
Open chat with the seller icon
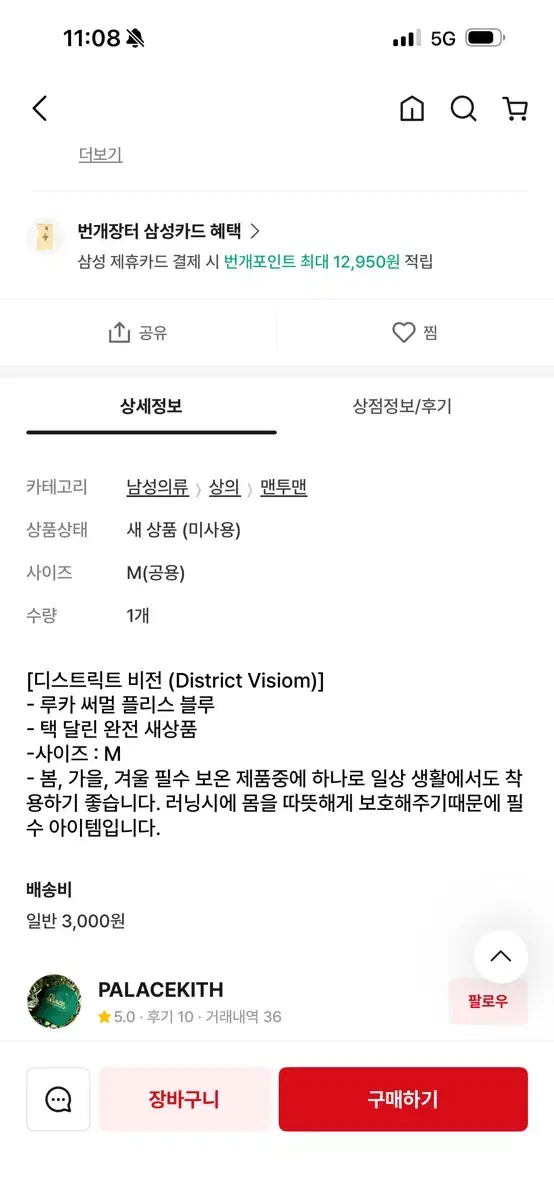point(58,1099)
